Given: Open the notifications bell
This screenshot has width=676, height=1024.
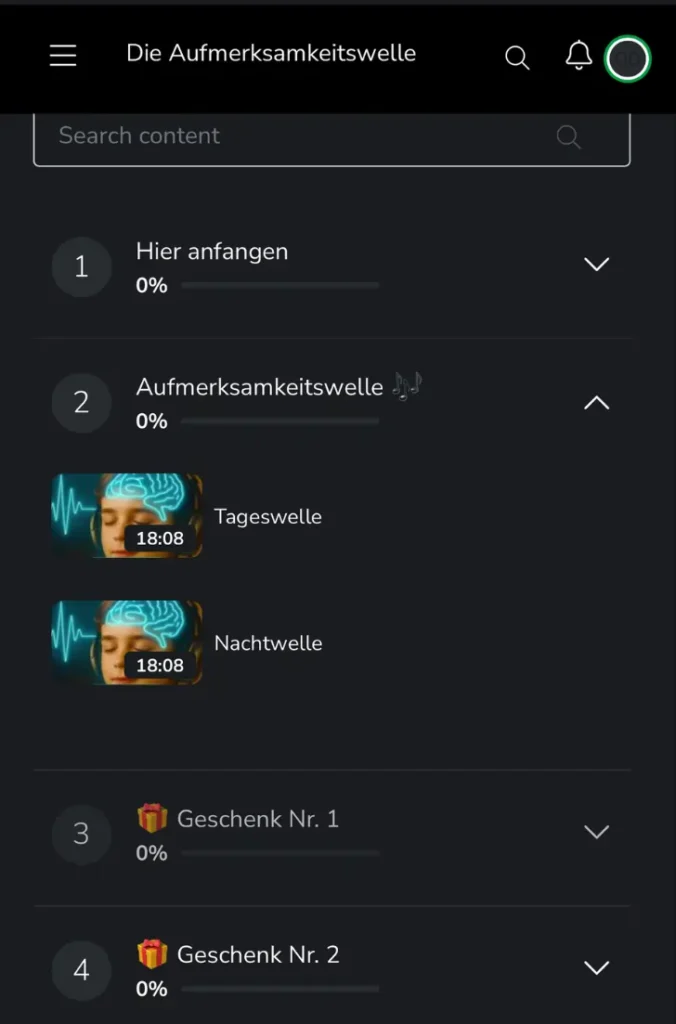Looking at the screenshot, I should [578, 56].
